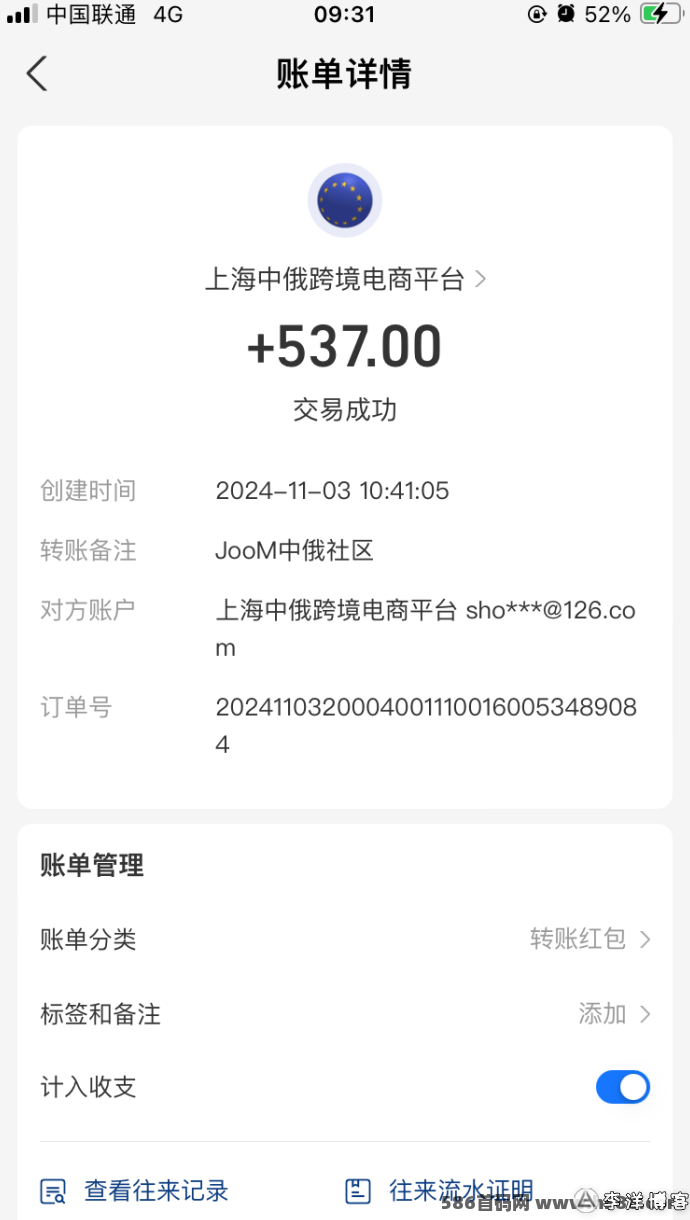Image resolution: width=690 pixels, height=1220 pixels.
Task: Go back from bill details
Action: coord(37,74)
